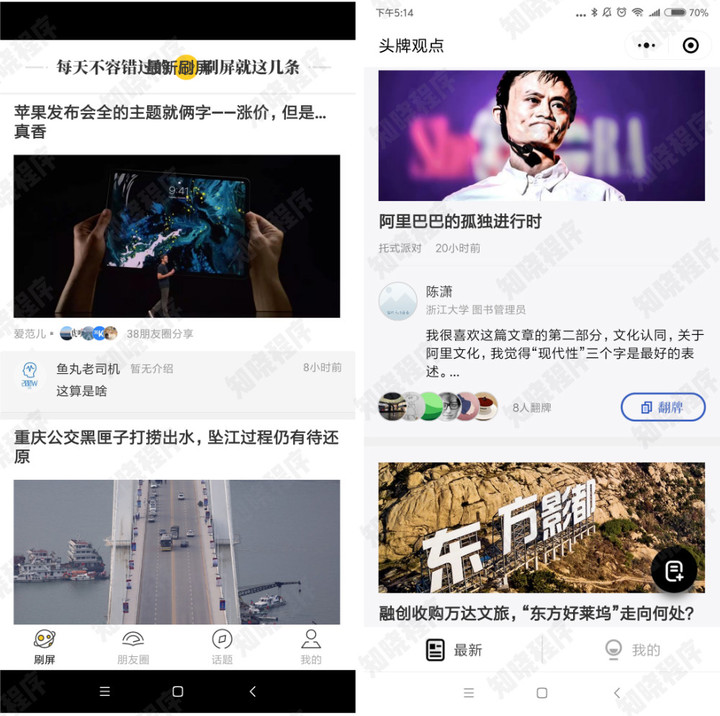Open the mini program's three-dot menu

pos(647,45)
